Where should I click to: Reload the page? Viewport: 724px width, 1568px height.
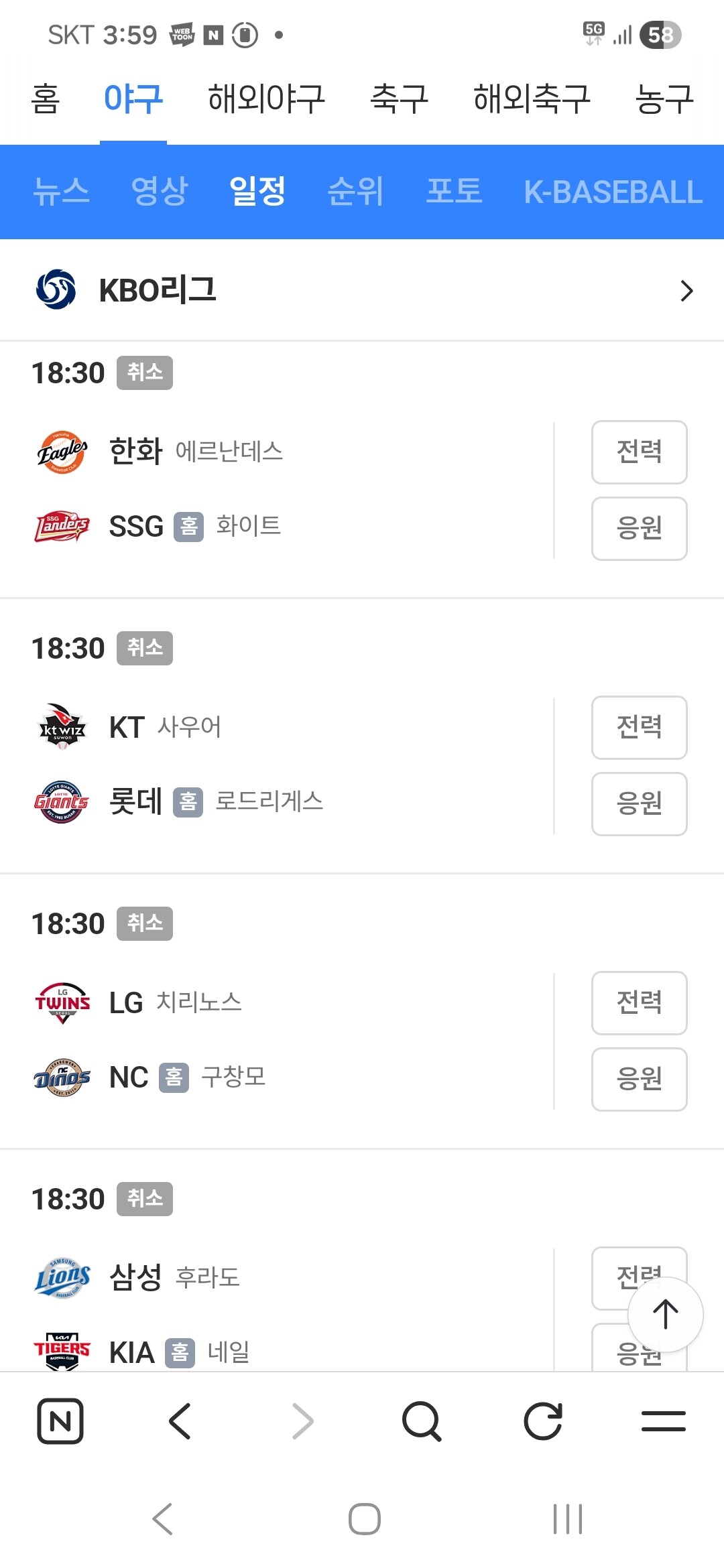(542, 1421)
